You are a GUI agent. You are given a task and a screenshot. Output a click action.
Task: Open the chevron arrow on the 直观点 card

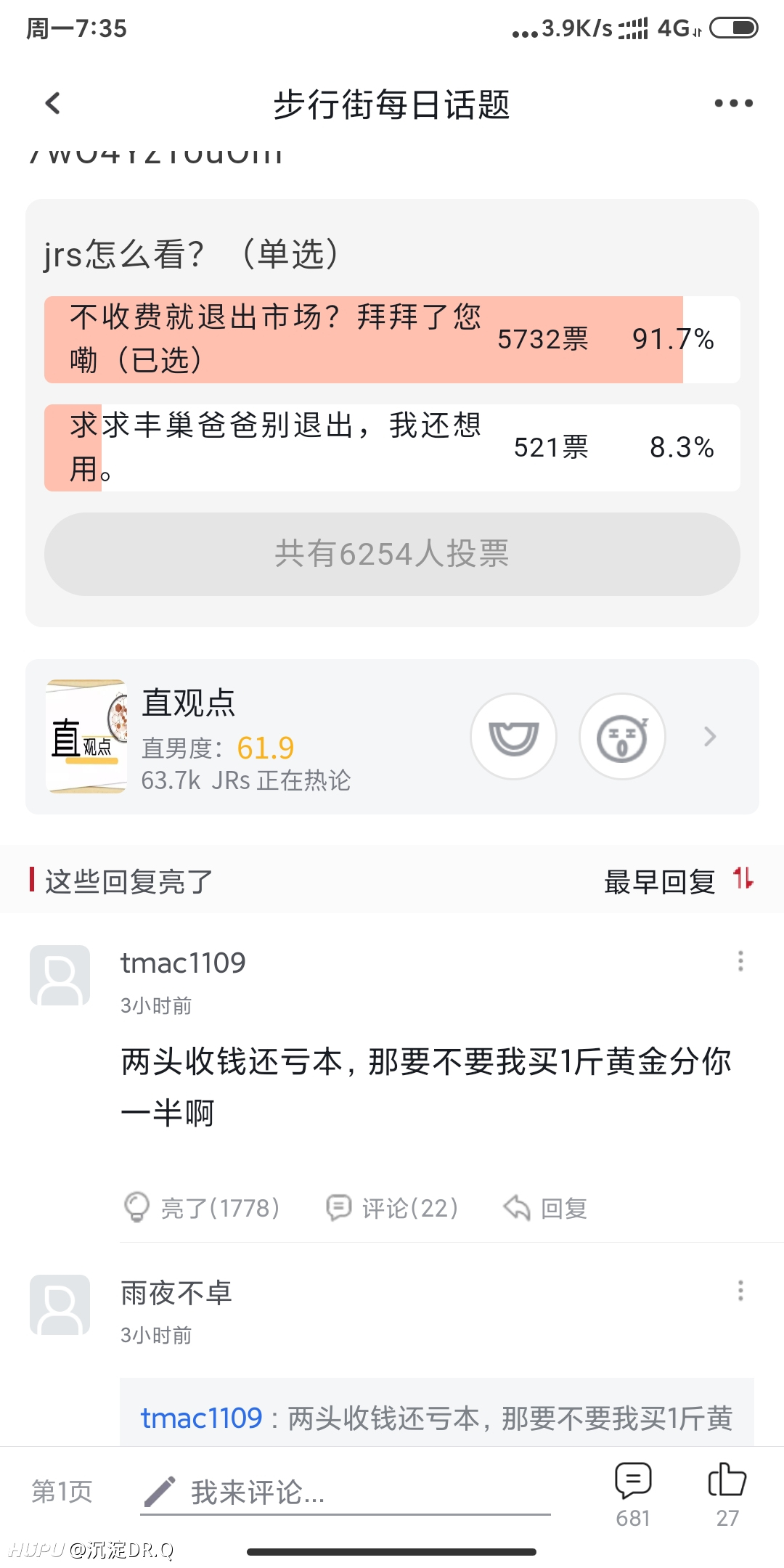[710, 737]
